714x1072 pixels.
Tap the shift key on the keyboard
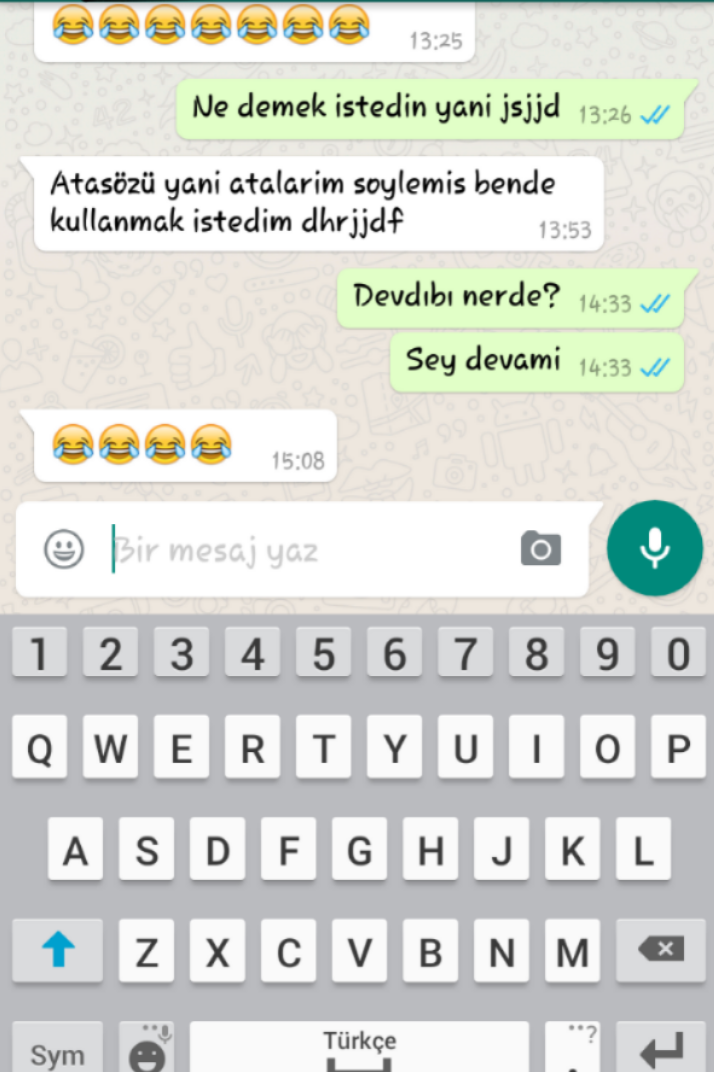58,950
